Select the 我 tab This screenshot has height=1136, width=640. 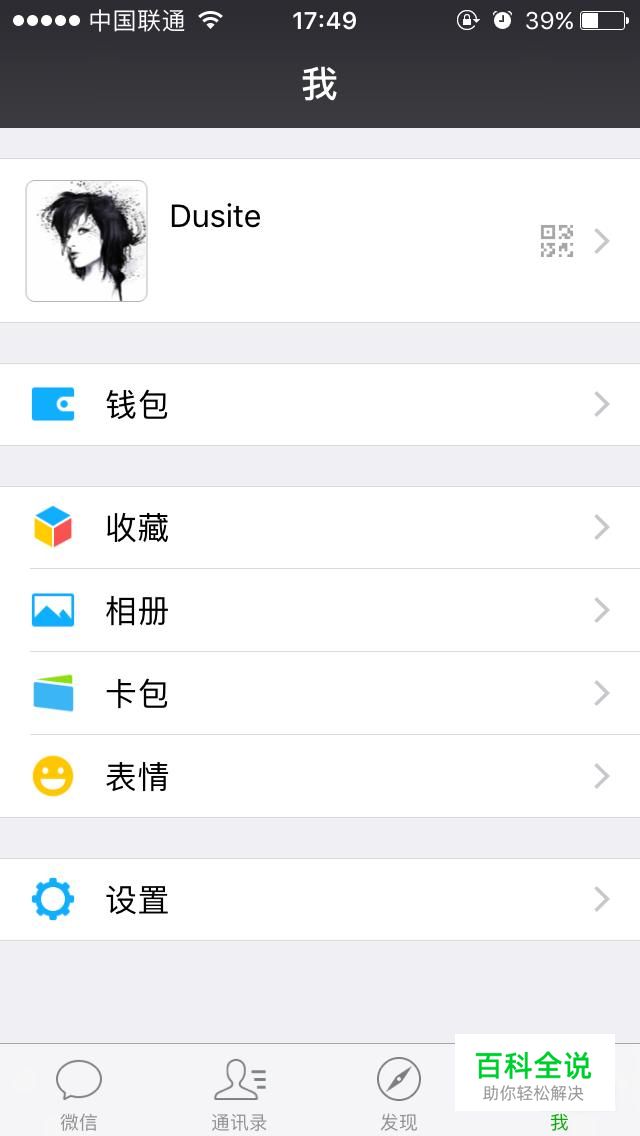pos(559,1120)
